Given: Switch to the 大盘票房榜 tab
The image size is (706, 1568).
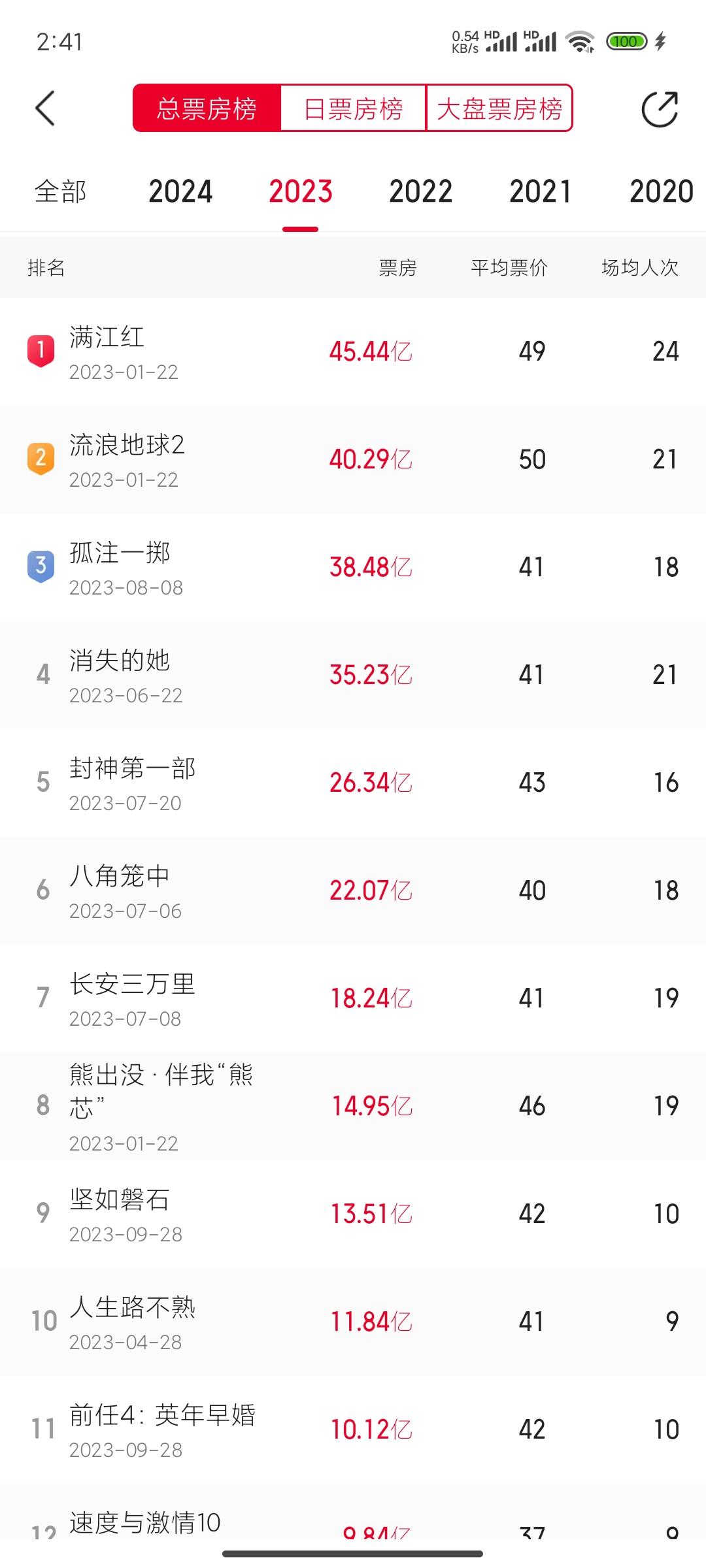Looking at the screenshot, I should pos(499,108).
